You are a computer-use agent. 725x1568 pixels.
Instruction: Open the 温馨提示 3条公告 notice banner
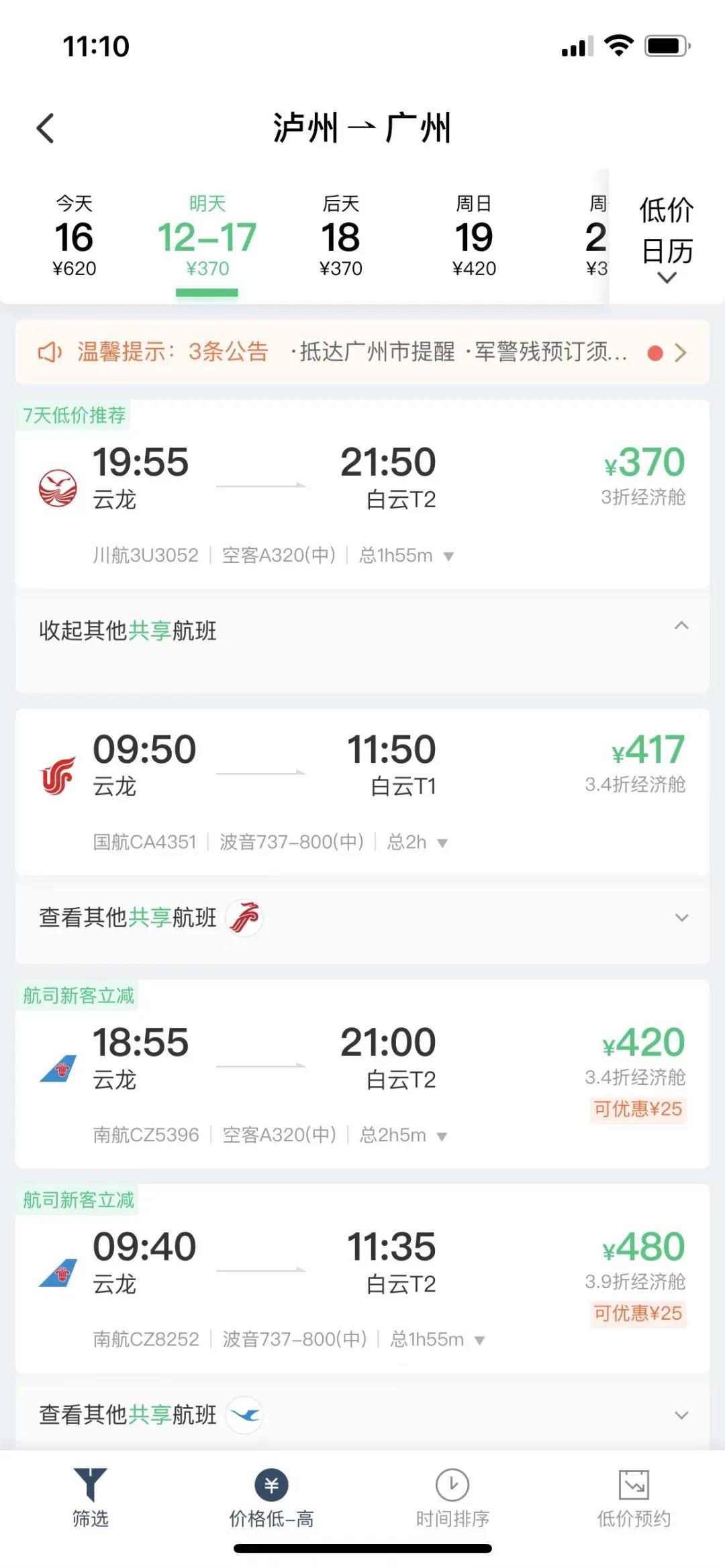click(362, 352)
